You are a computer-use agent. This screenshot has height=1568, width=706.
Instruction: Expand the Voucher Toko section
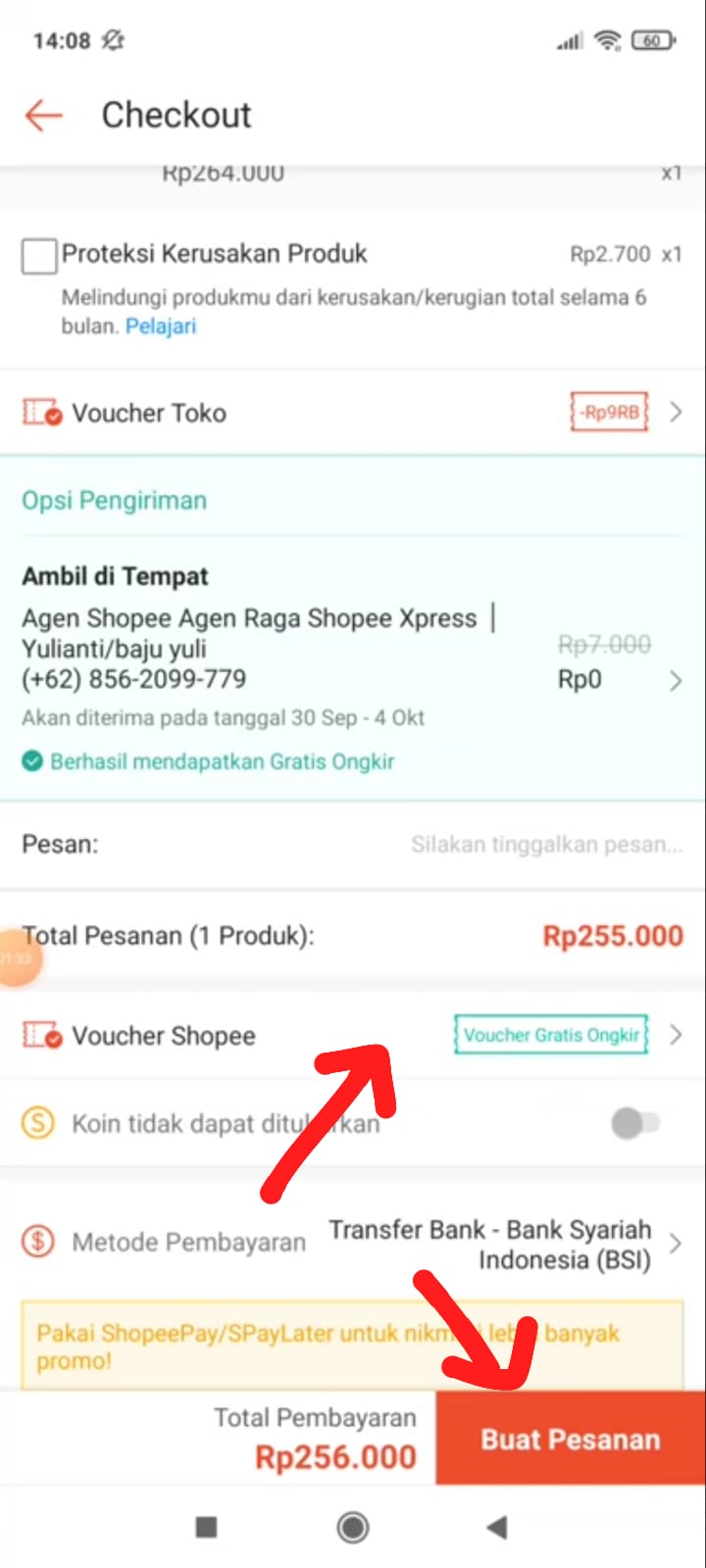677,413
